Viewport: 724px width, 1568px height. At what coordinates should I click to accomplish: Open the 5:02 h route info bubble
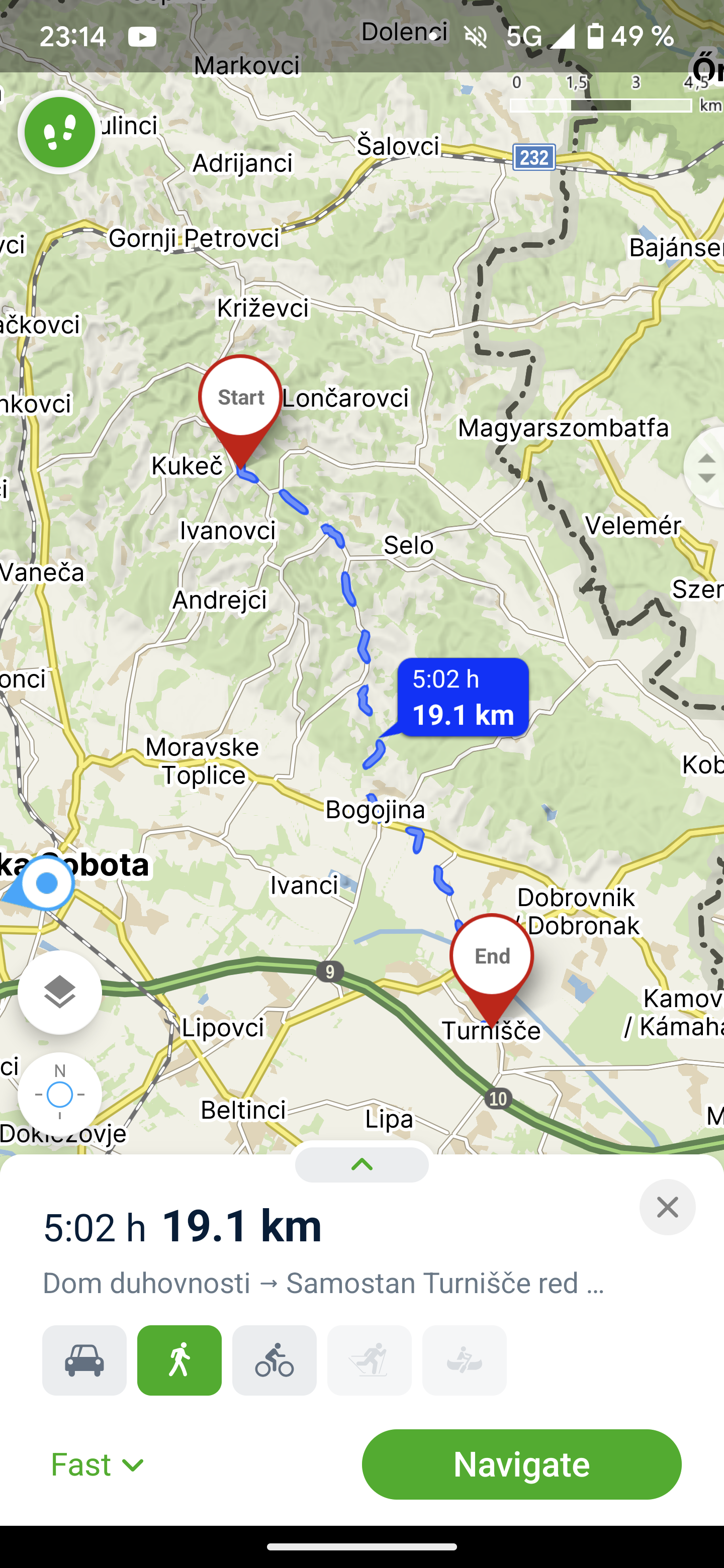(463, 697)
